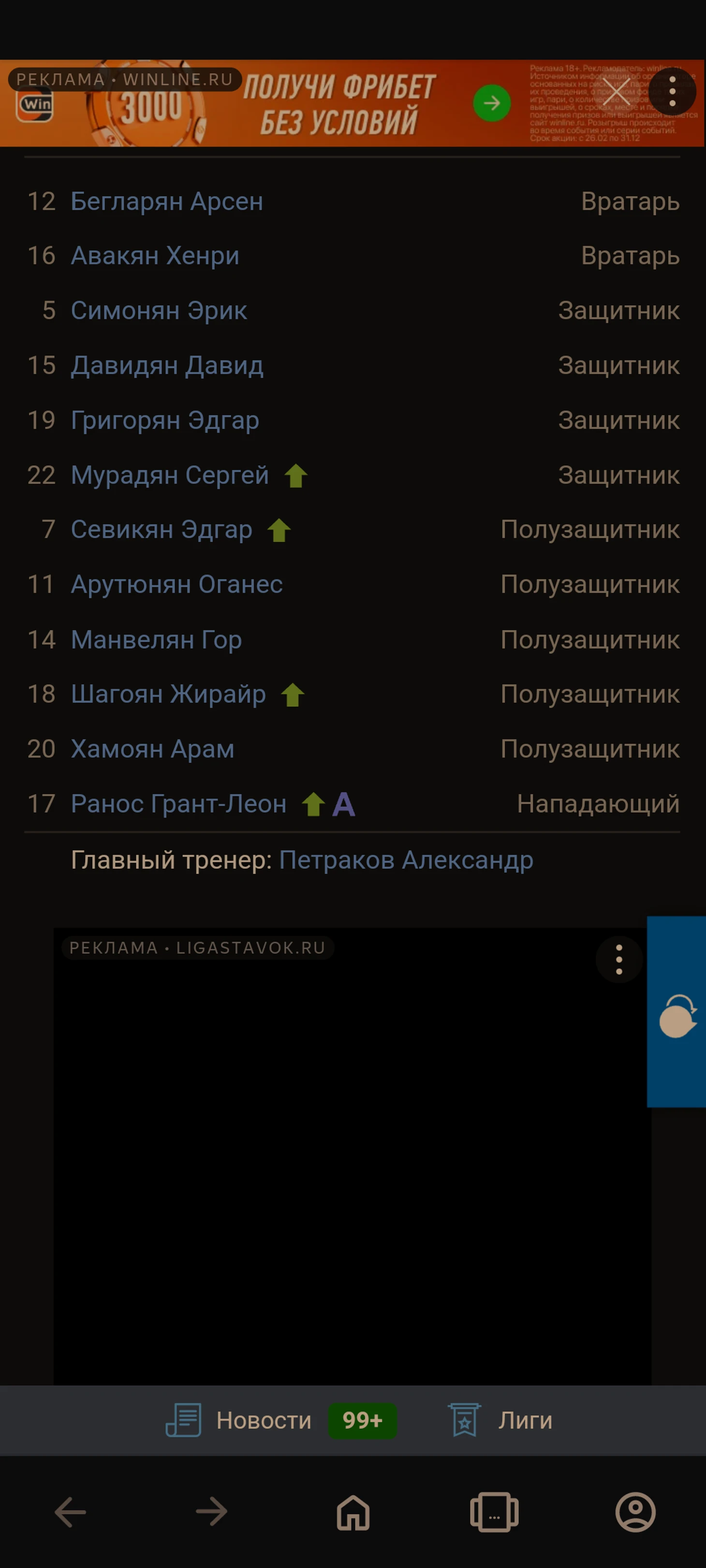Go to browser home page
706x1568 pixels.
point(353,1512)
